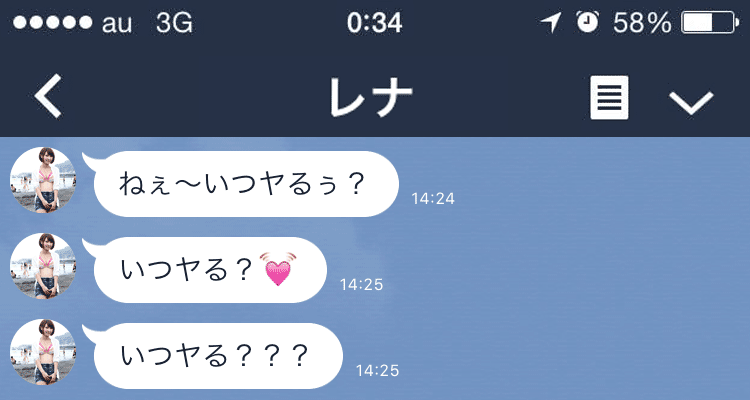Expand the chat options chevron menu
The image size is (750, 400).
pyautogui.click(x=690, y=100)
